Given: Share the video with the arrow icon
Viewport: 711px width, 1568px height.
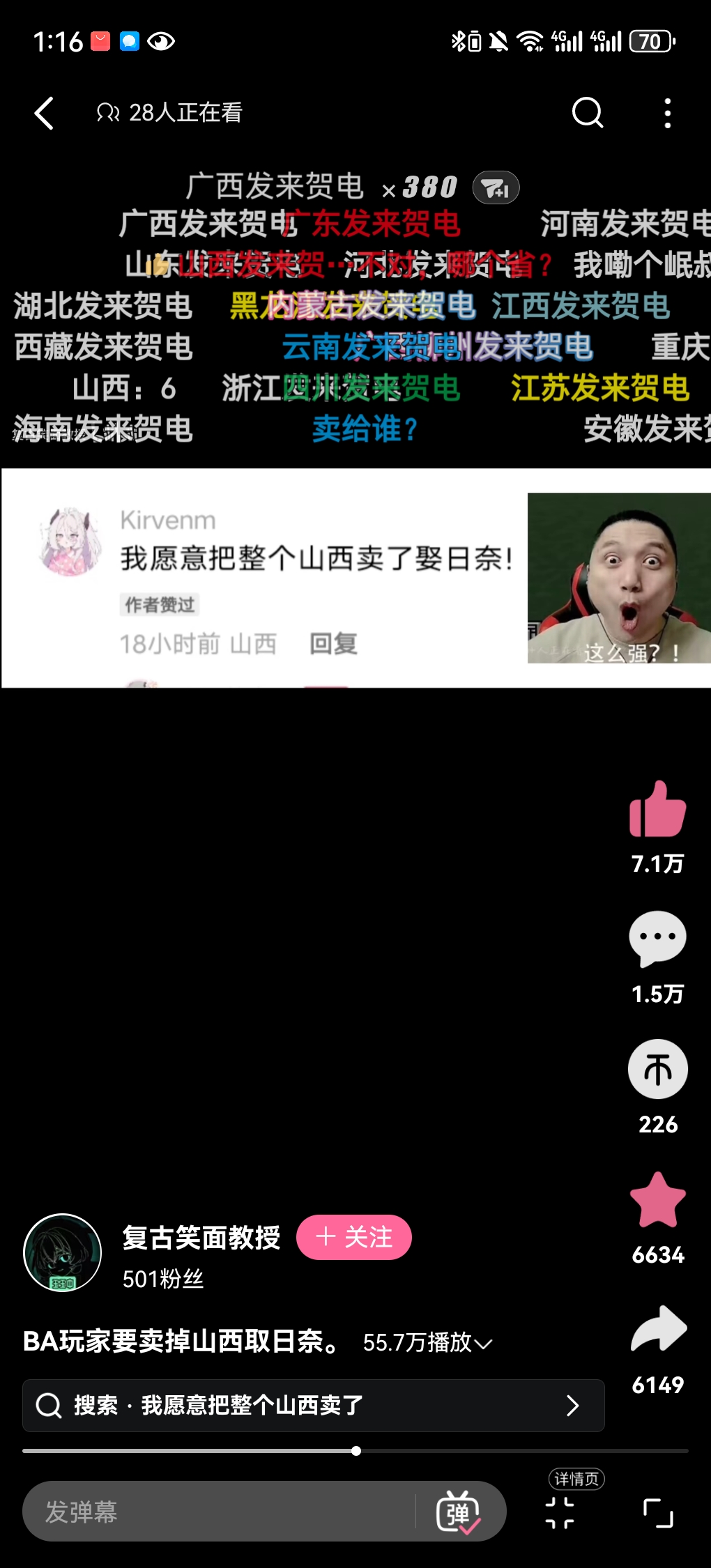Looking at the screenshot, I should pyautogui.click(x=657, y=1330).
